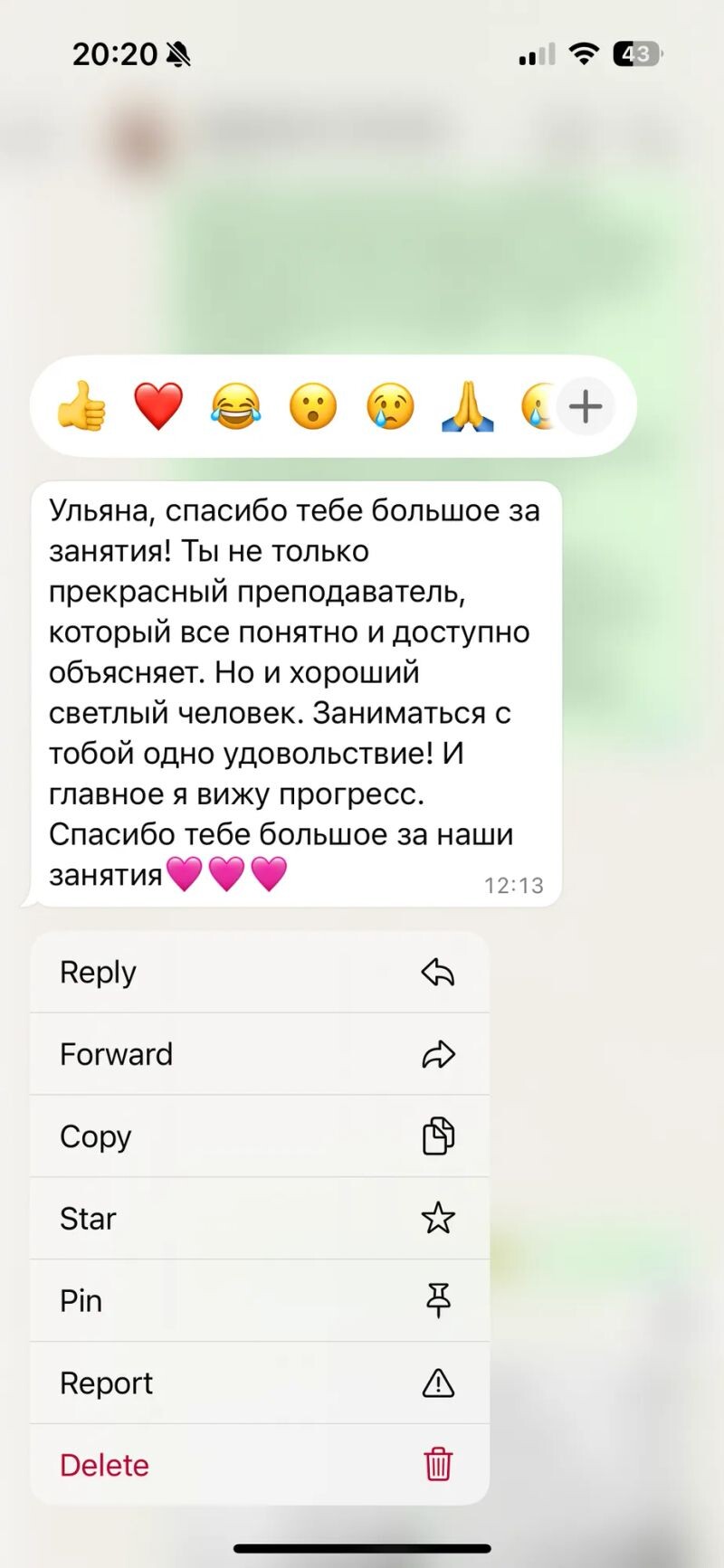React with the folded hands emoji

(468, 405)
